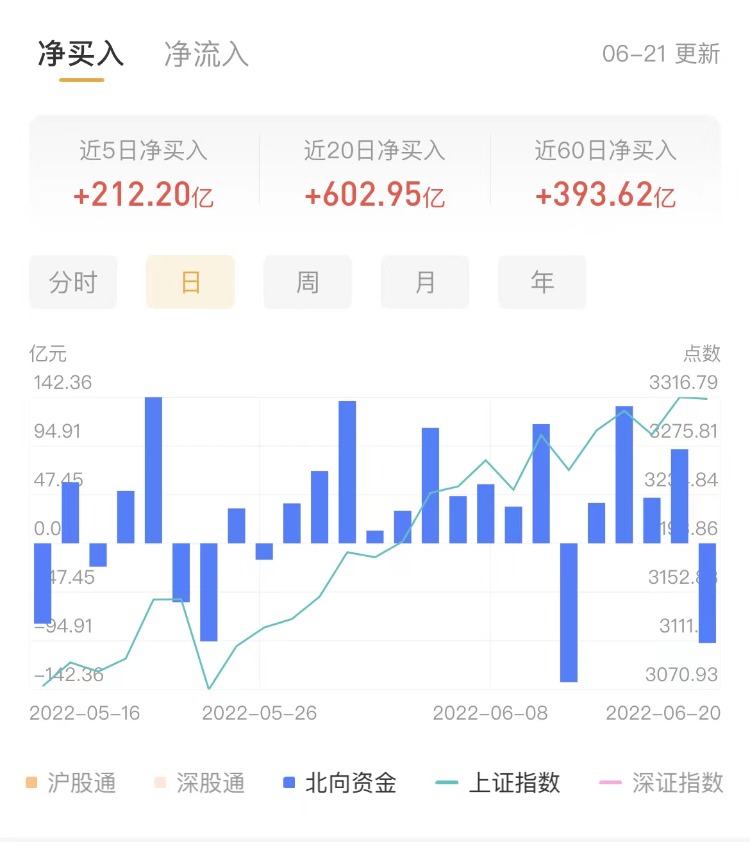Select the 日 chart period
Image resolution: width=750 pixels, height=842 pixels.
tap(190, 282)
